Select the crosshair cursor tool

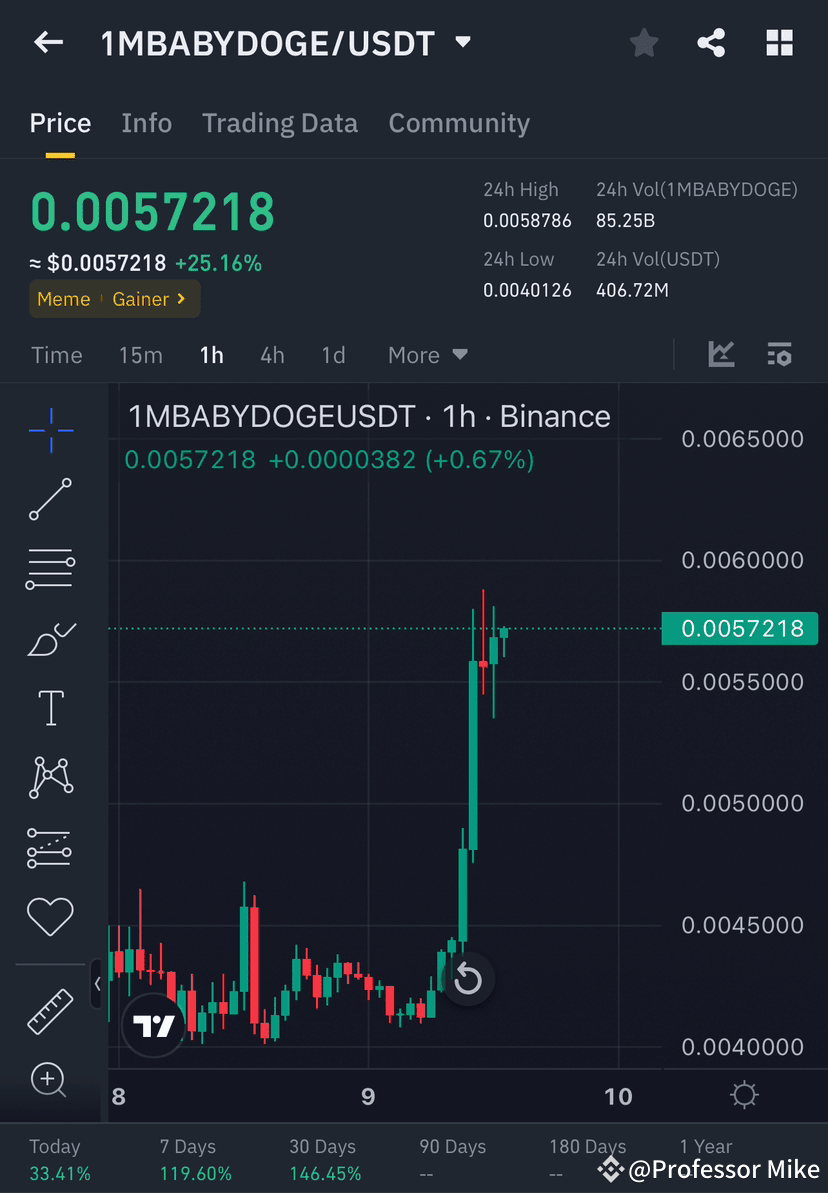point(50,429)
